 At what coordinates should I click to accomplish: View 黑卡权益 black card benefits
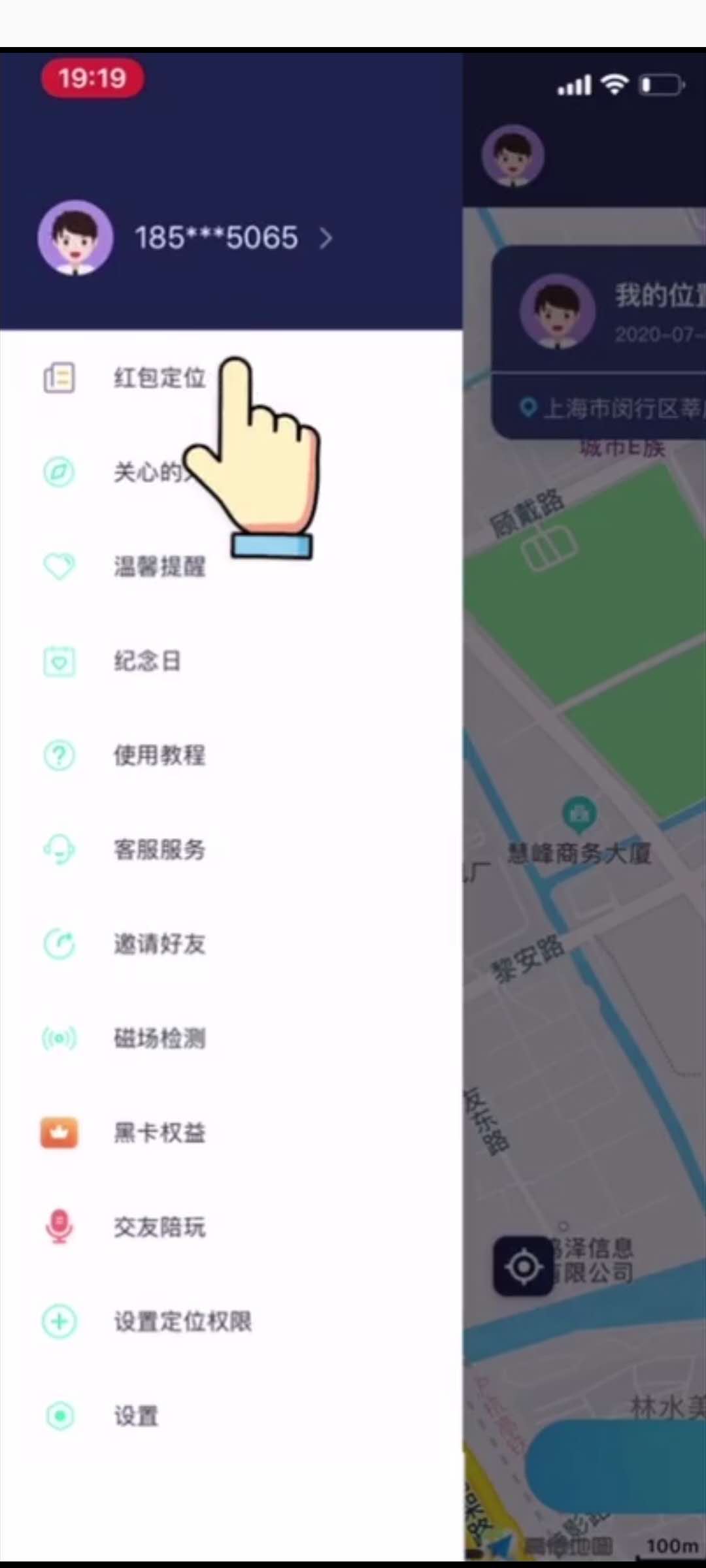[159, 1132]
